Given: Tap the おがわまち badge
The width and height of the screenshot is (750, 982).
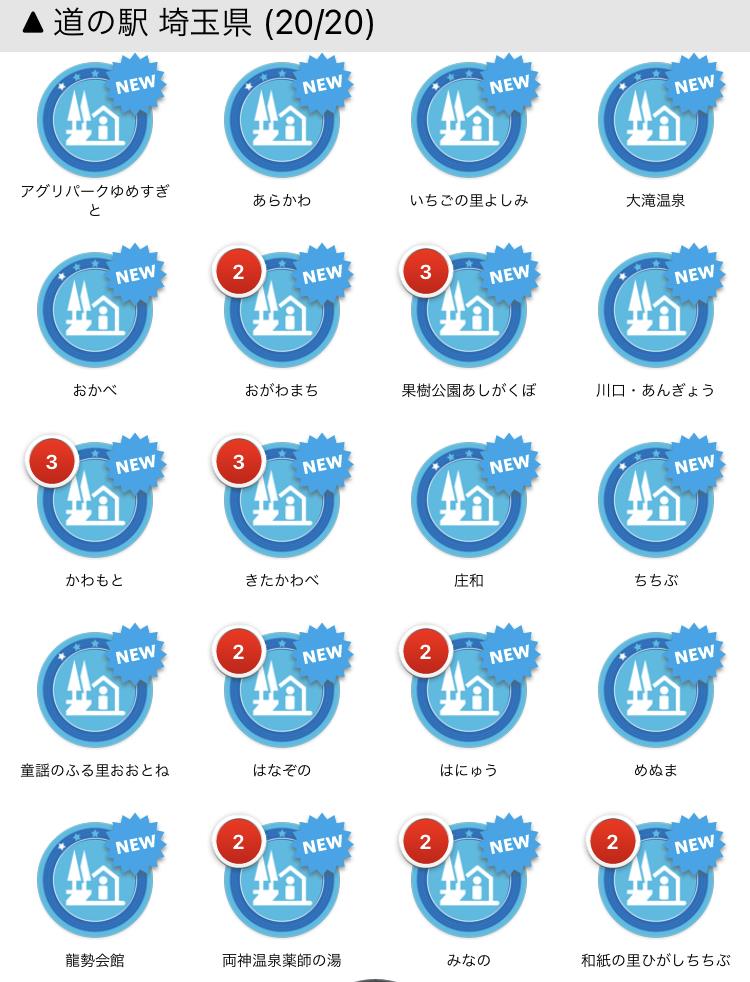Looking at the screenshot, I should tap(282, 310).
